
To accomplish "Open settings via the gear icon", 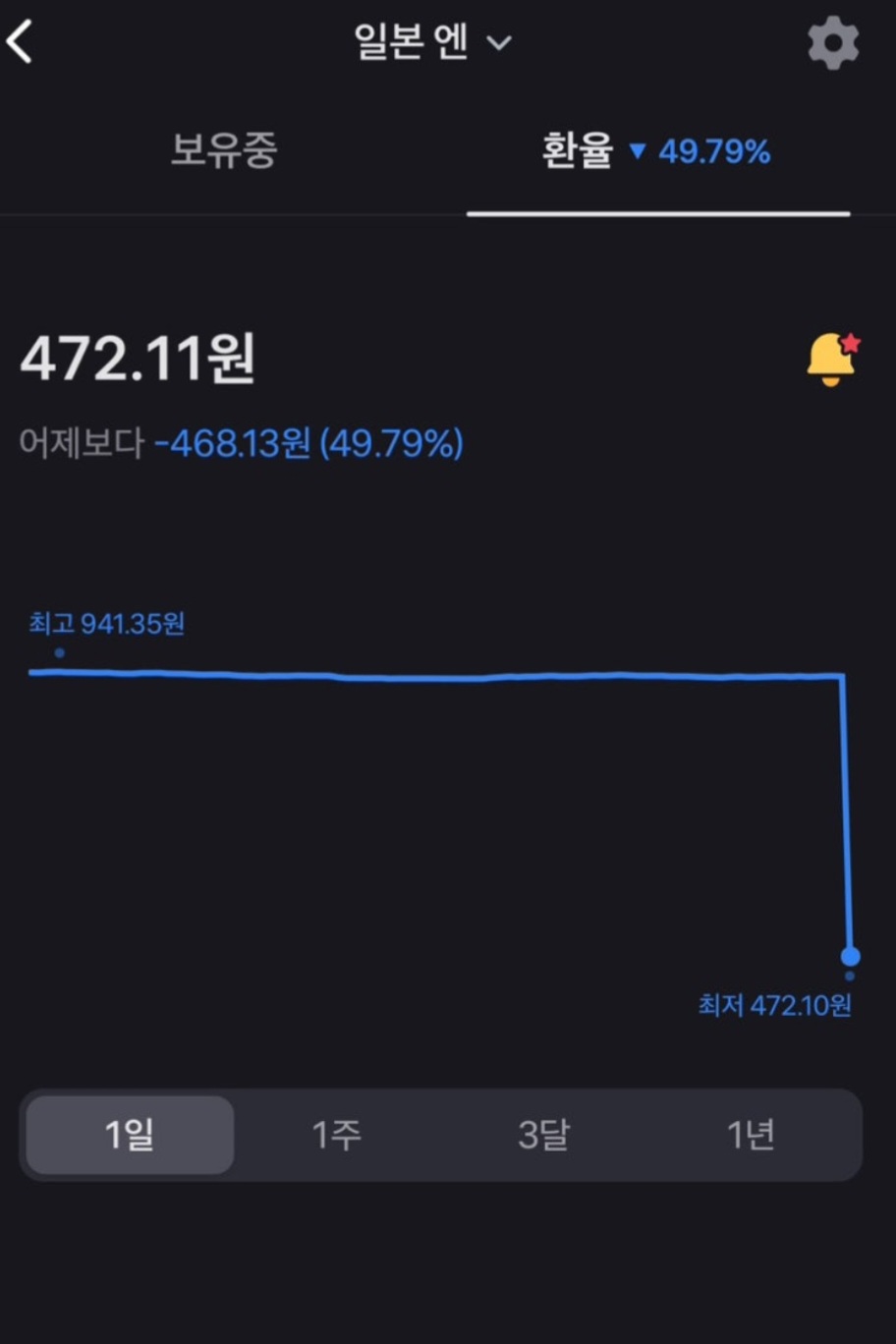I will (x=833, y=43).
